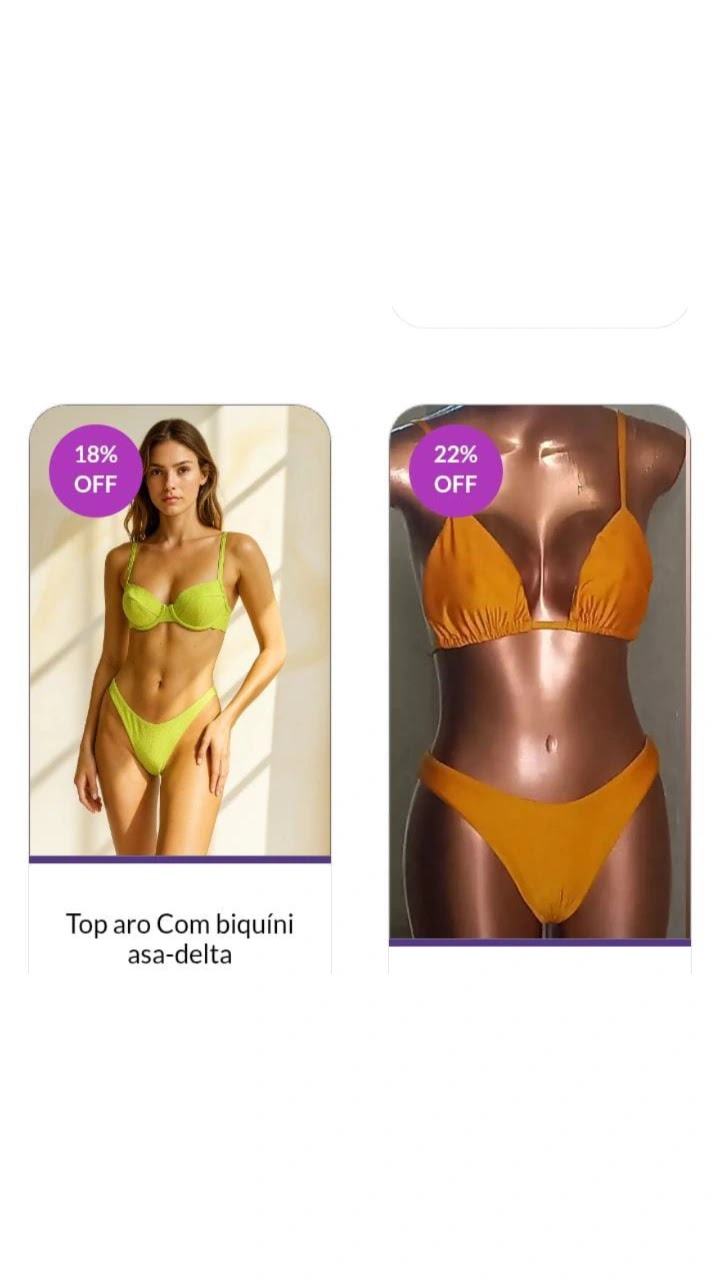This screenshot has height=1280, width=720.
Task: Select the title "Top aro Com biquíni asa-delta"
Action: 179,938
